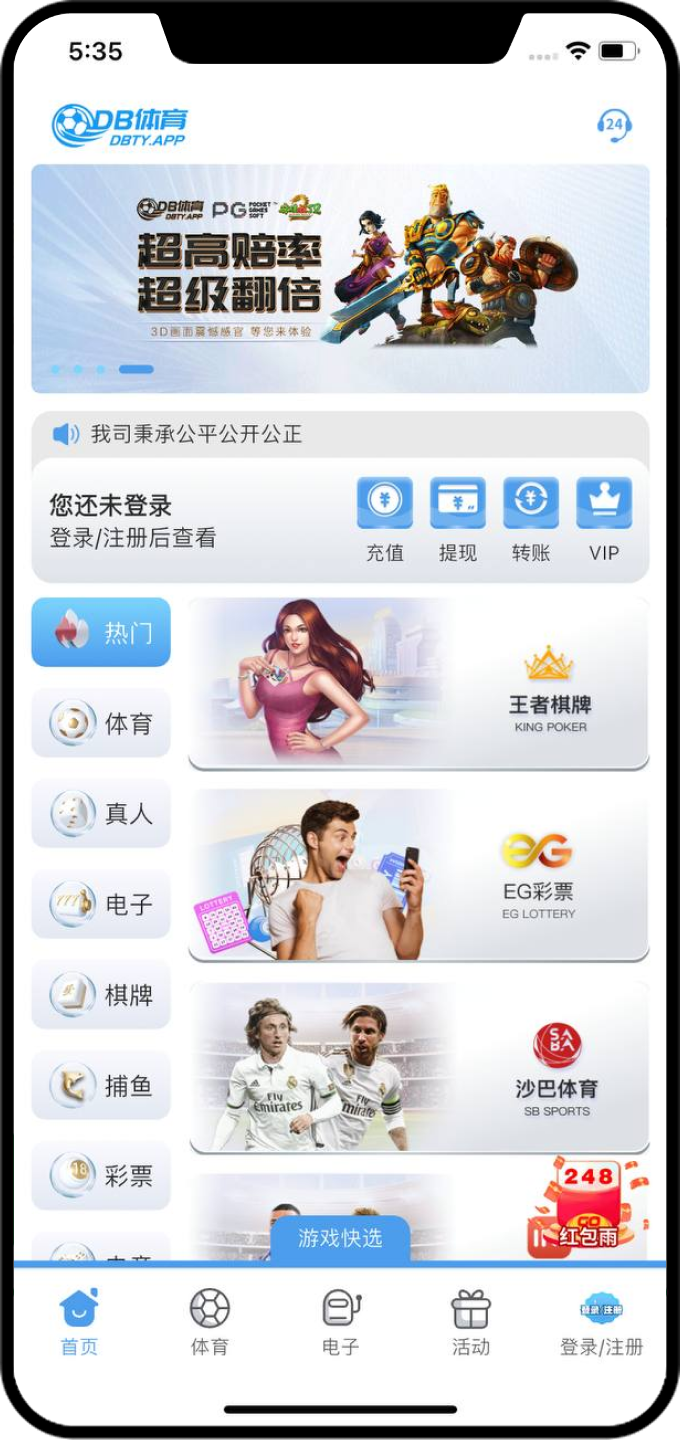Open the 沙巴体育 SB Sports card

point(418,1067)
